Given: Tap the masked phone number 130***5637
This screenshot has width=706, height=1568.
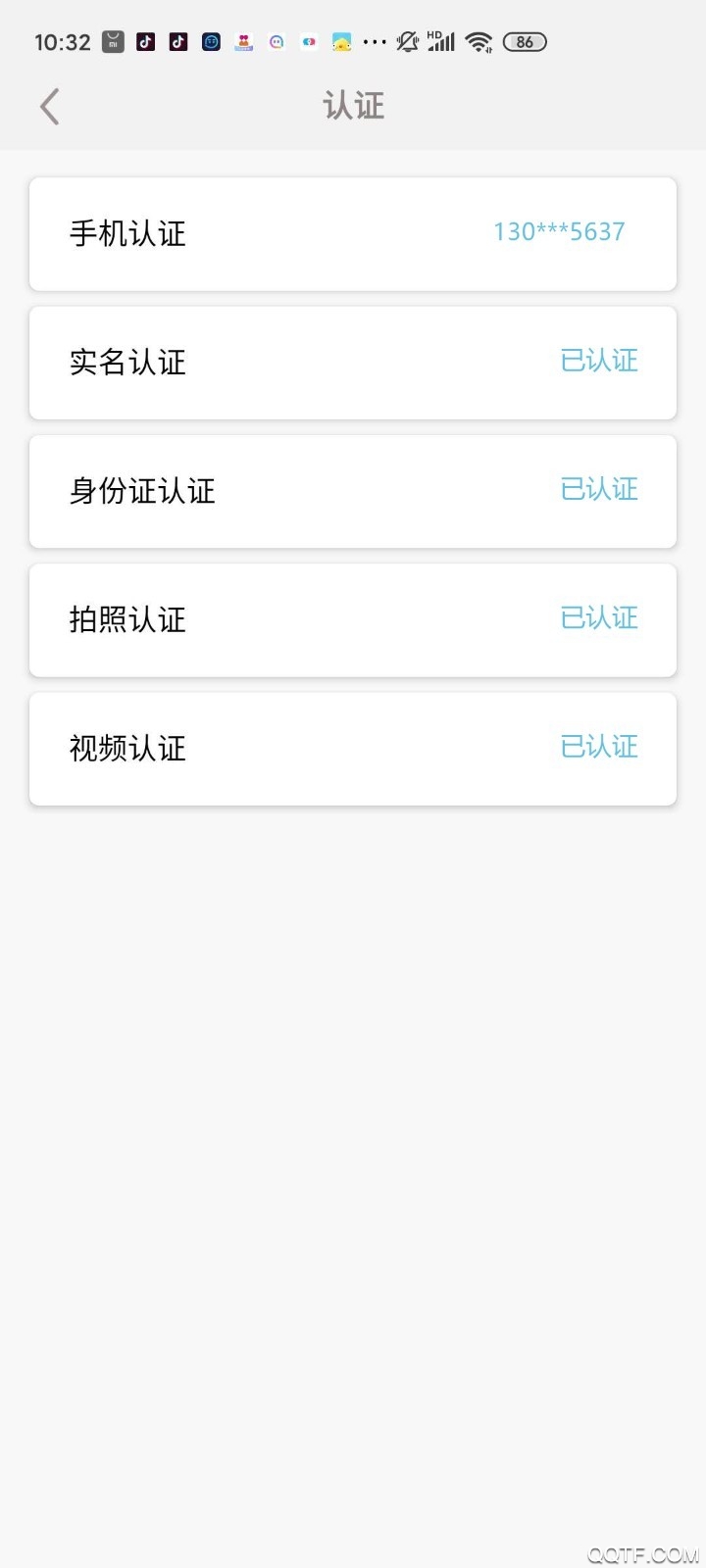Looking at the screenshot, I should coord(557,231).
